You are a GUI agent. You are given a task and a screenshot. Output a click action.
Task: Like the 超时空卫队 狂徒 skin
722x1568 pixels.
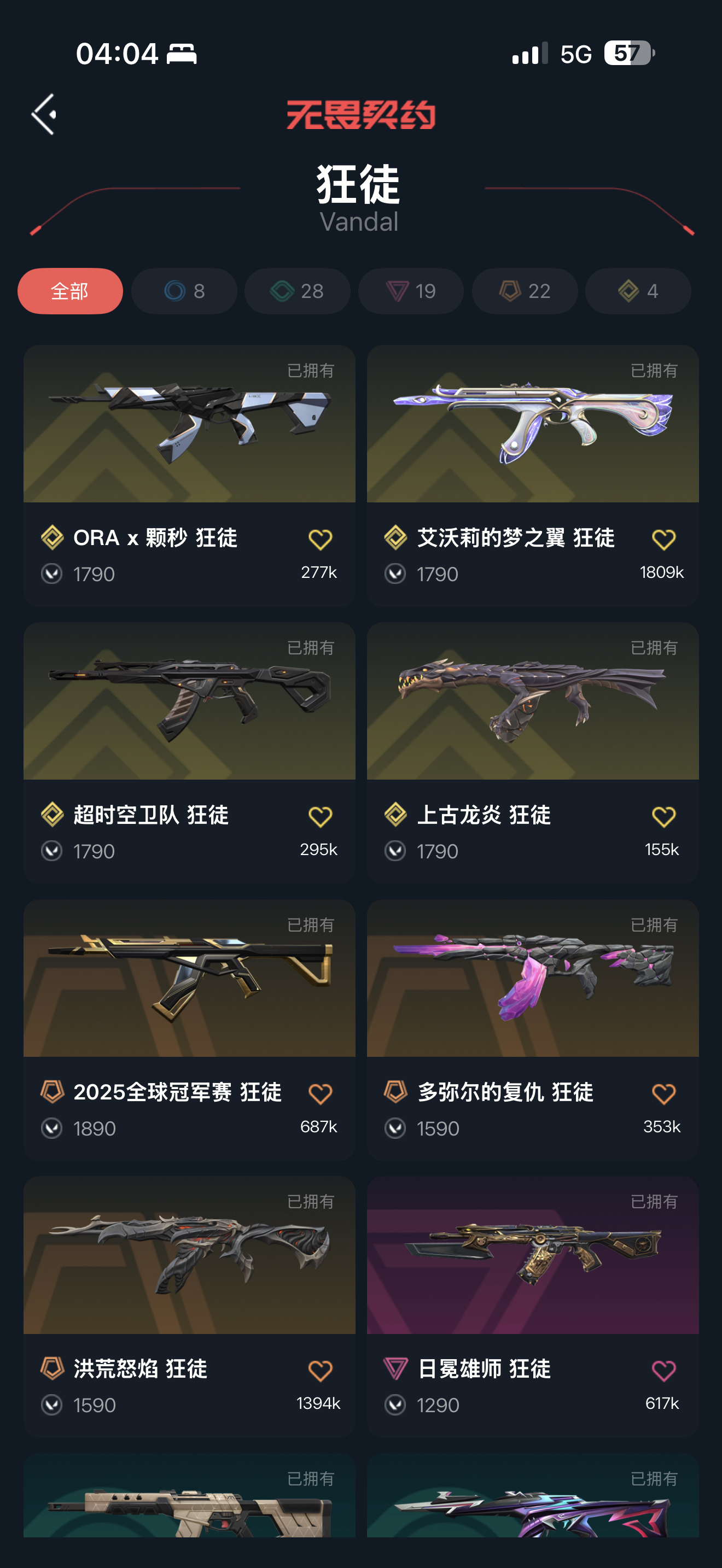coord(320,816)
